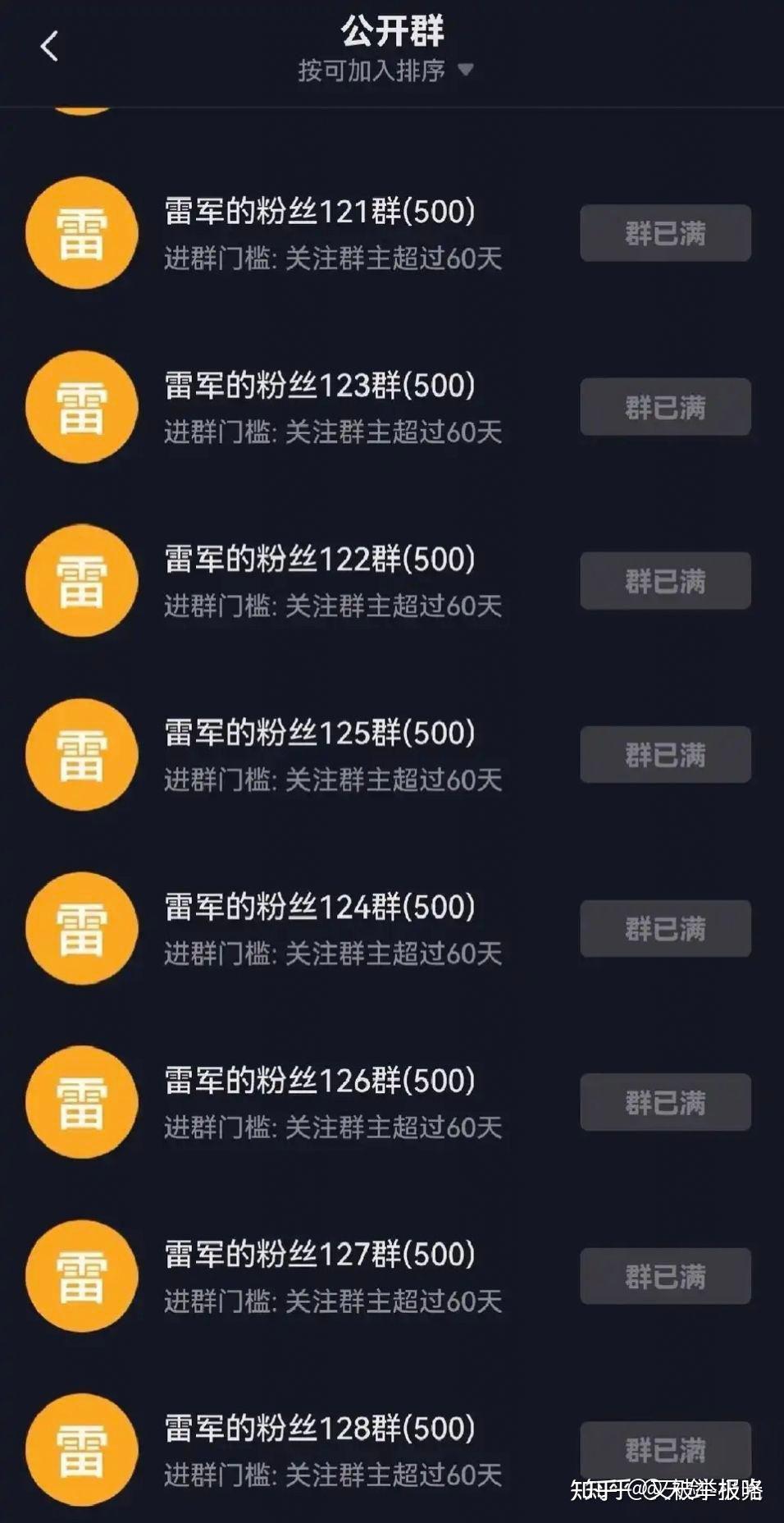Tap 群已满 button for 雷军的粉丝123群
Screen dimensions: 784x1523
point(665,407)
